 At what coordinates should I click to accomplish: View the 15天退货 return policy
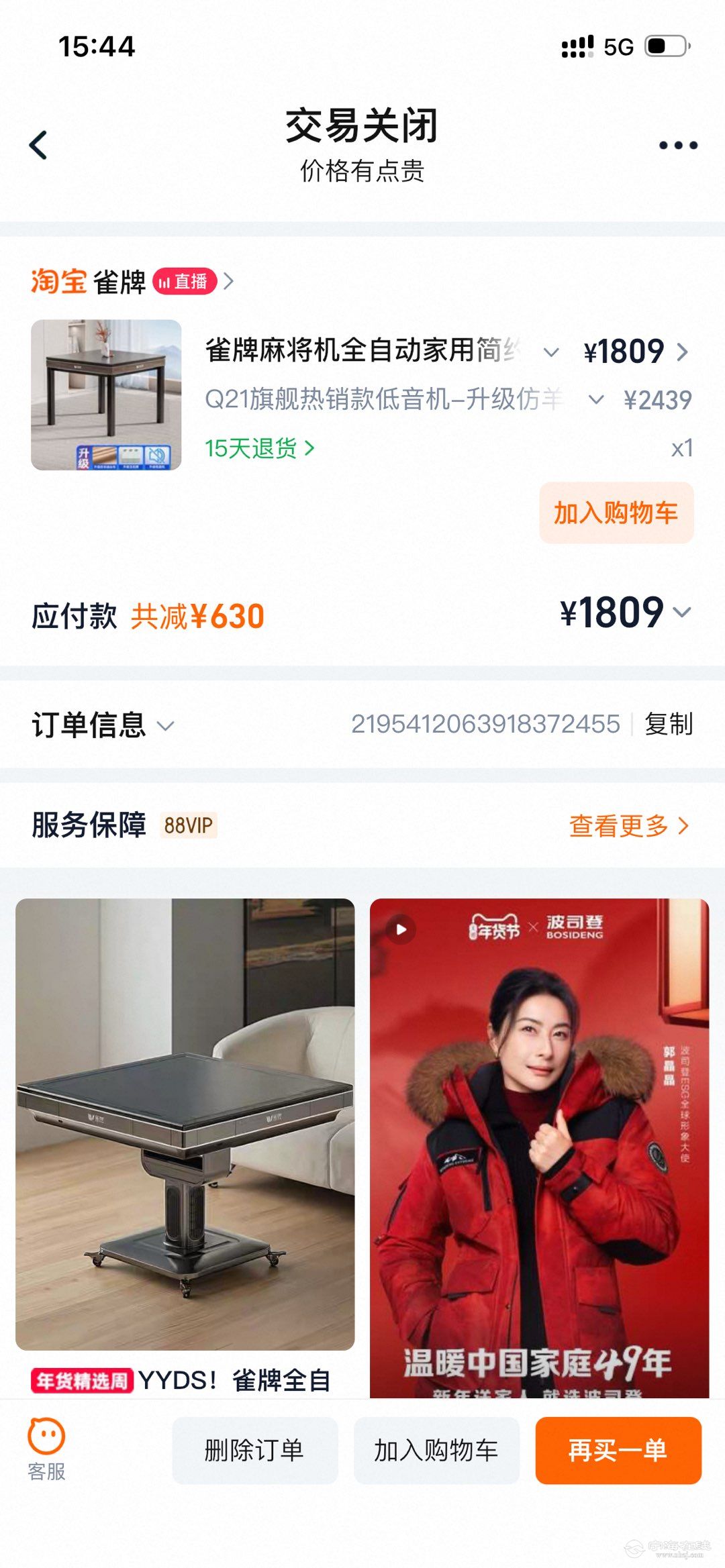pyautogui.click(x=259, y=448)
